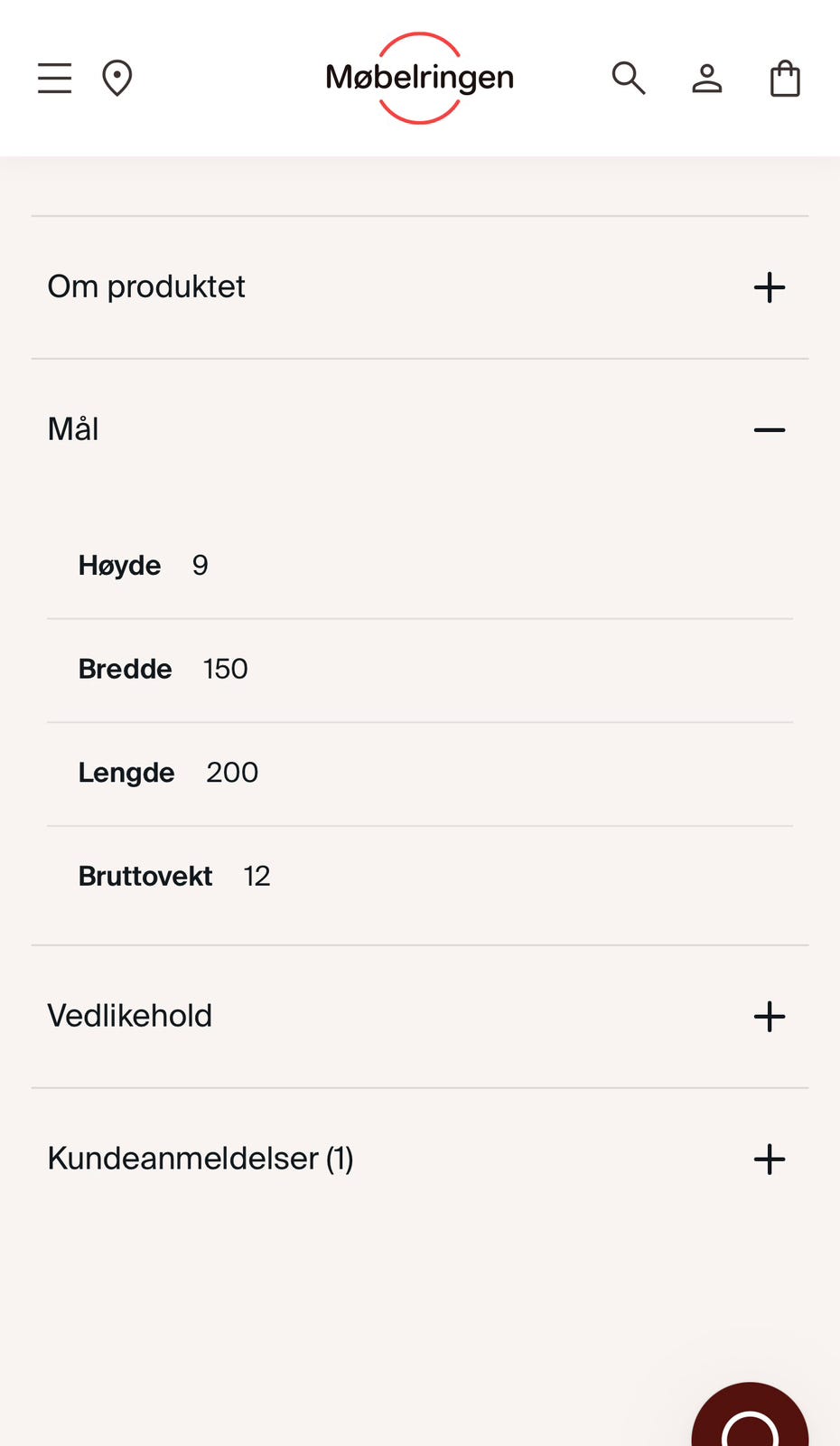Click the Møbelringen logo
This screenshot has width=840, height=1446.
pos(419,78)
